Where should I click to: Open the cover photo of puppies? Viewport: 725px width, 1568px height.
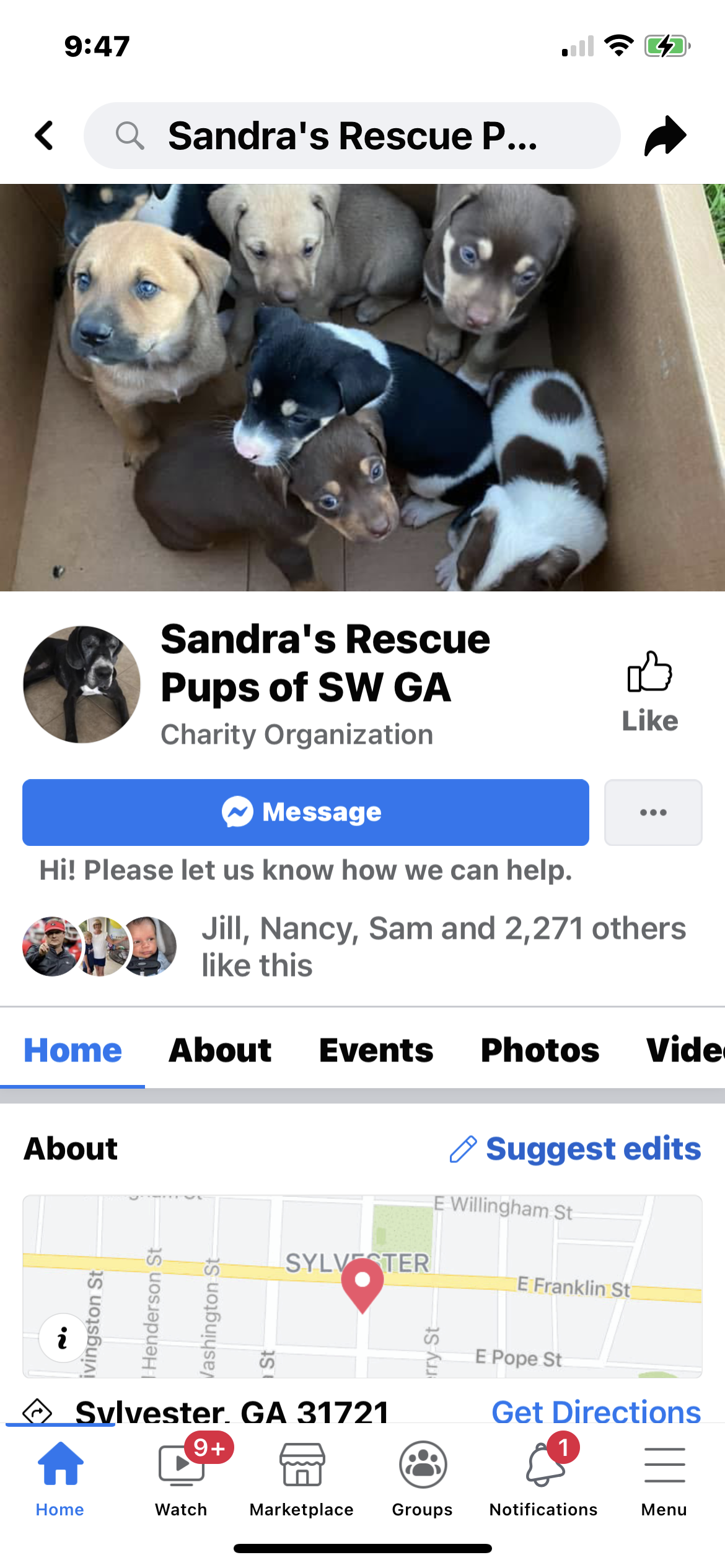tap(362, 387)
